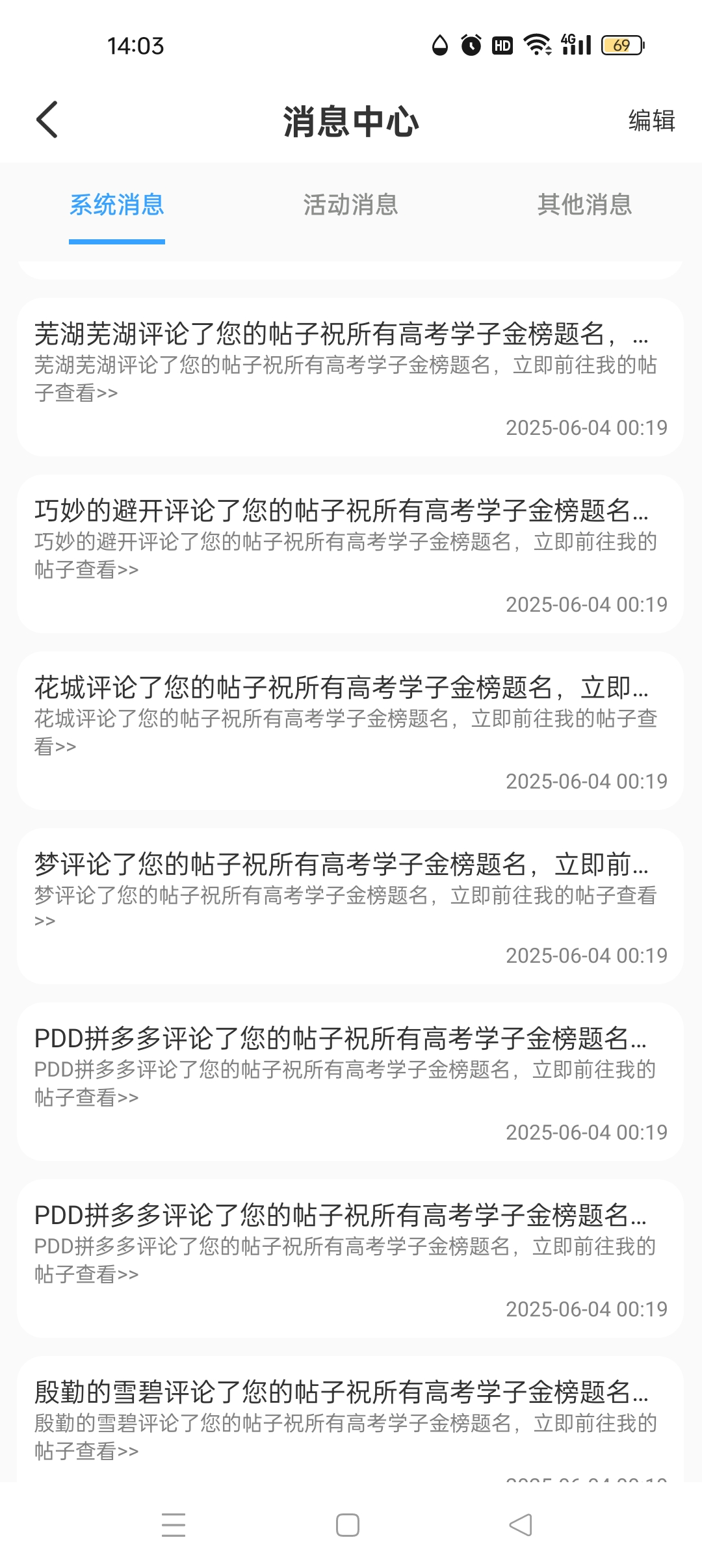Tap the system home button
The width and height of the screenshot is (702, 1568).
click(348, 1525)
